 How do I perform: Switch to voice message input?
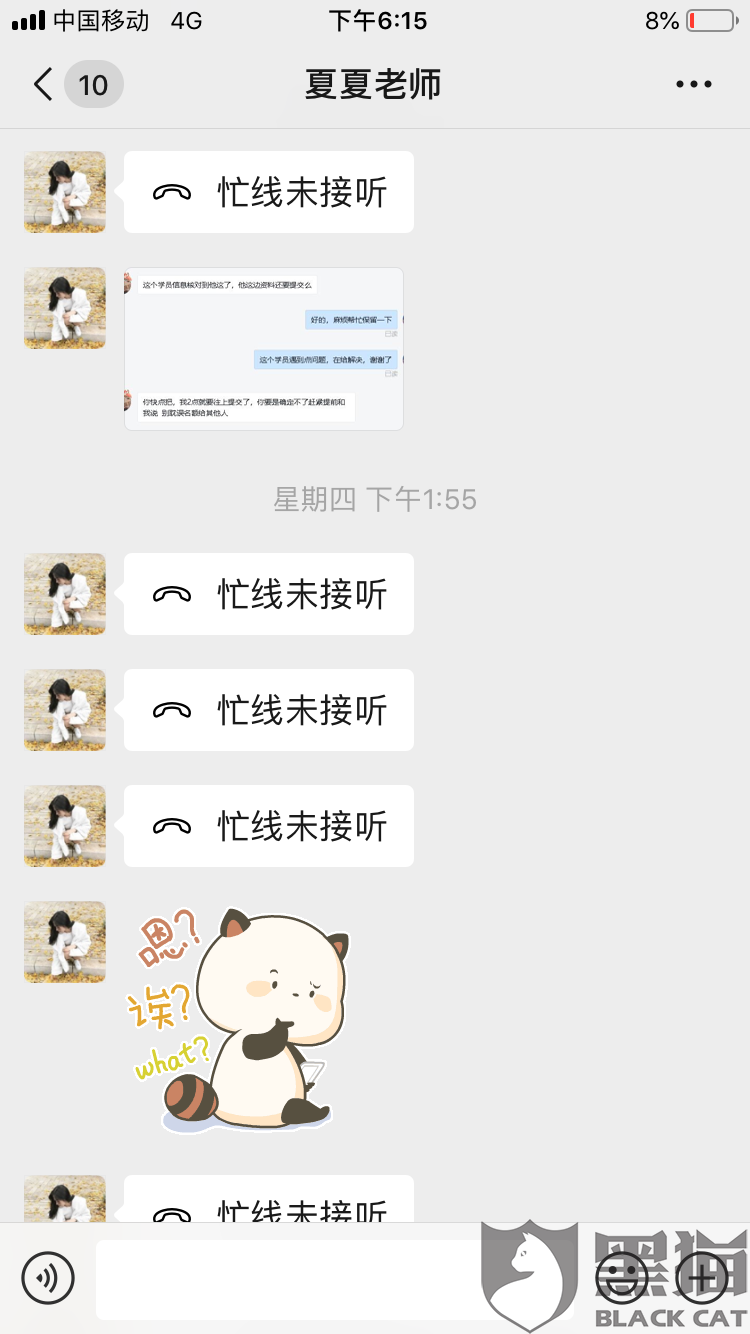pos(48,1278)
